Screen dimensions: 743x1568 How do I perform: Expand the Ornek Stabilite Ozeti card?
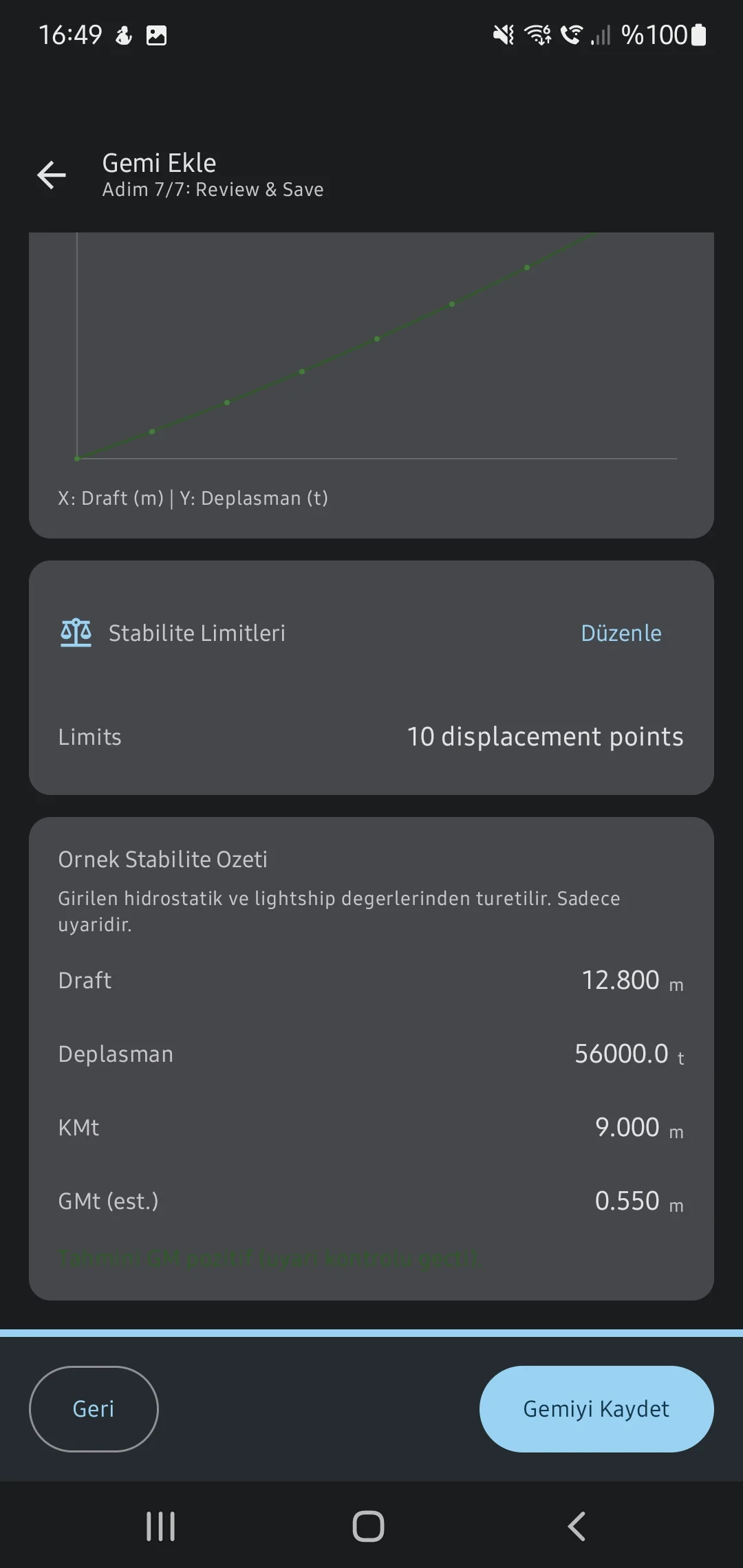(x=163, y=858)
